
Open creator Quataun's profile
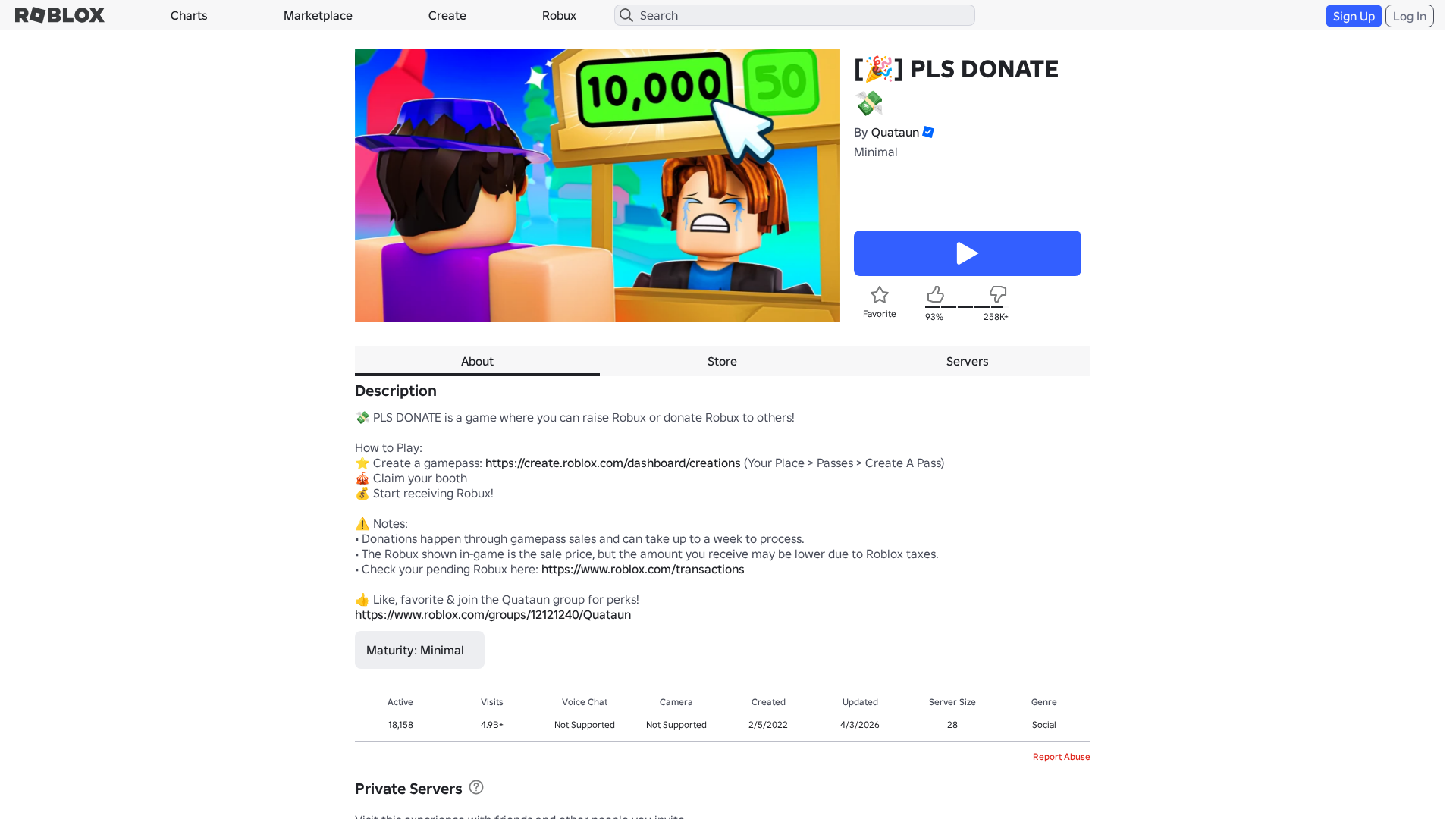coord(895,132)
